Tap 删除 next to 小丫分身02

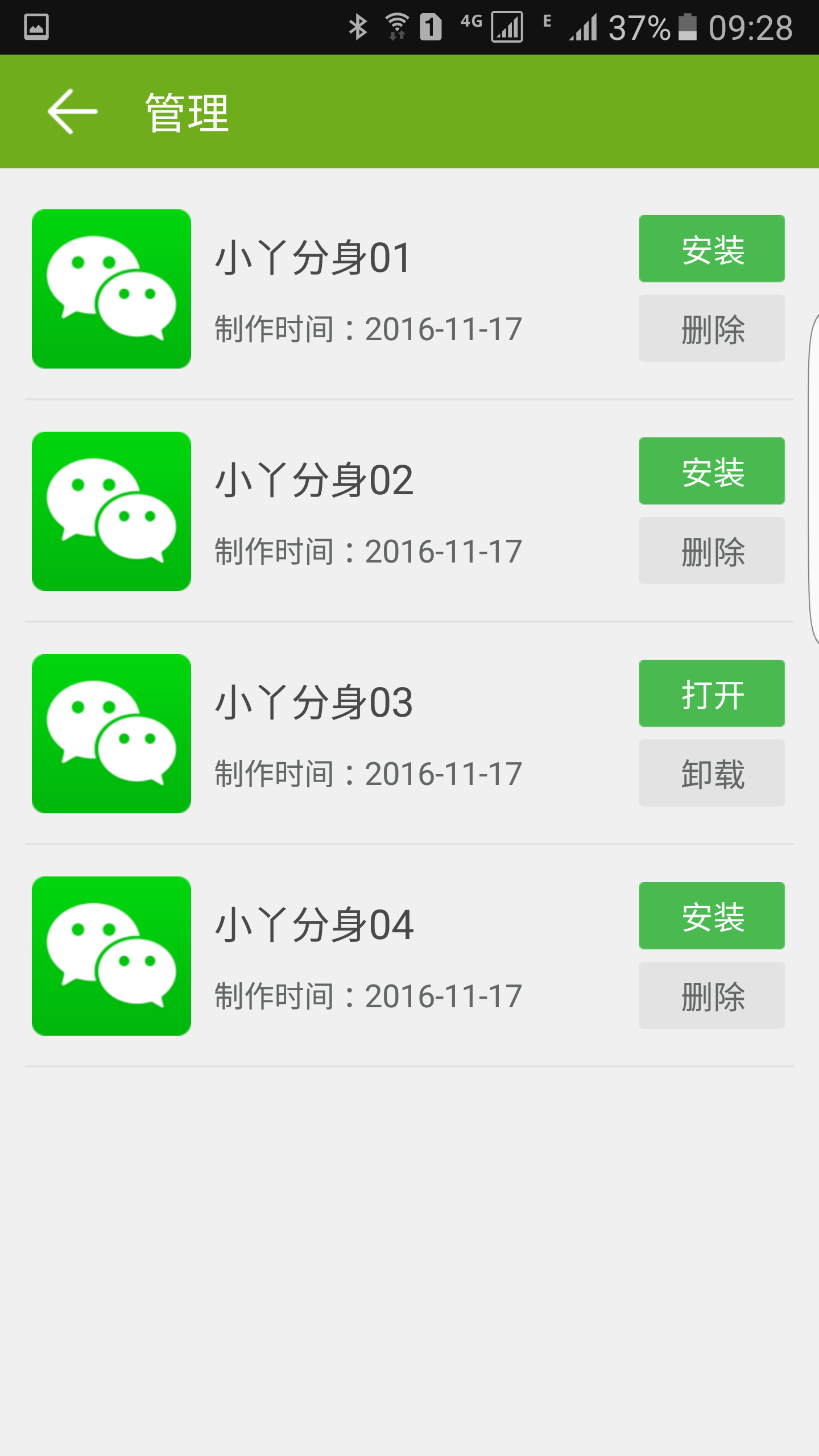(x=712, y=551)
